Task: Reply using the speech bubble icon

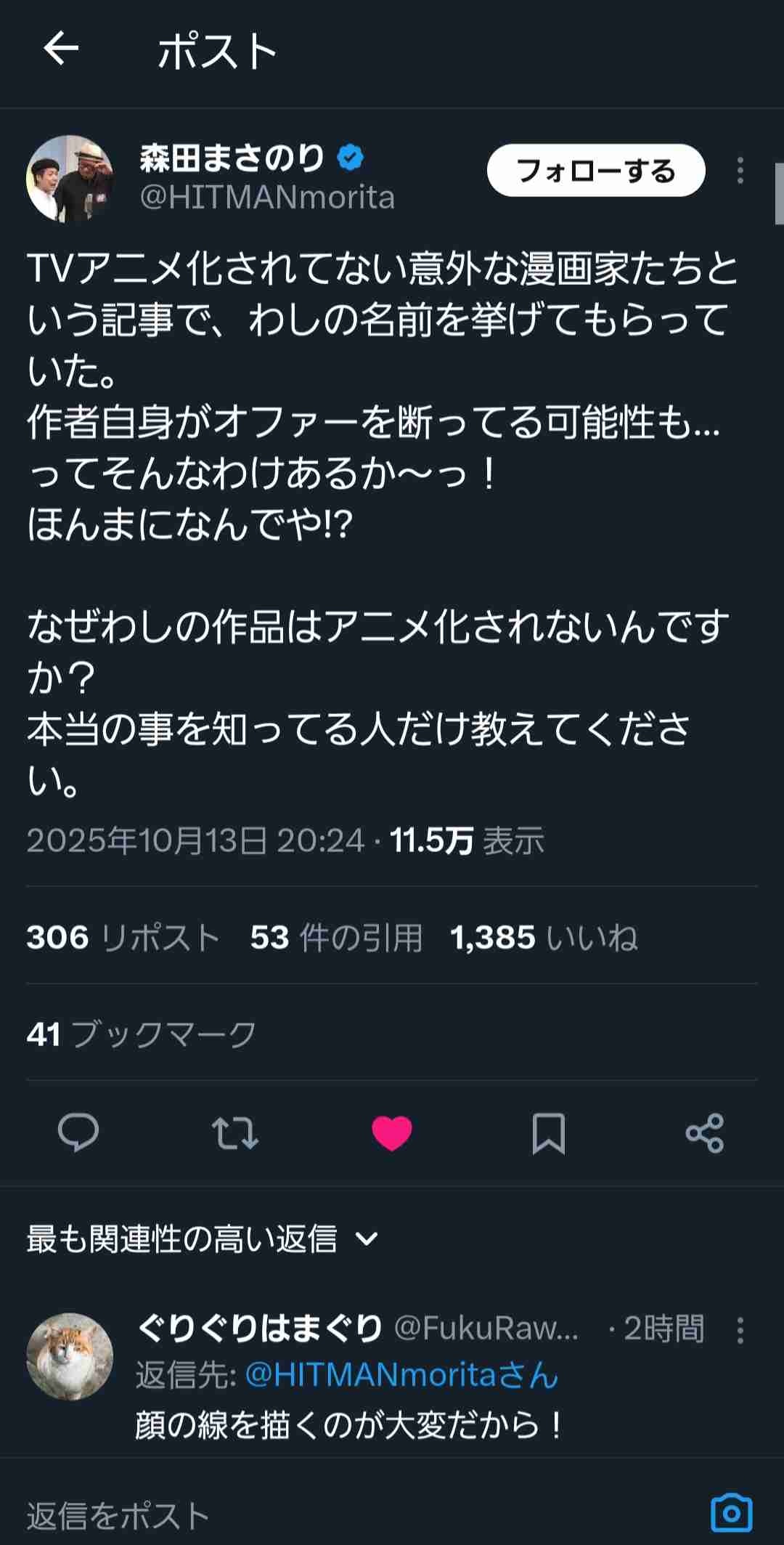Action: (x=78, y=1132)
